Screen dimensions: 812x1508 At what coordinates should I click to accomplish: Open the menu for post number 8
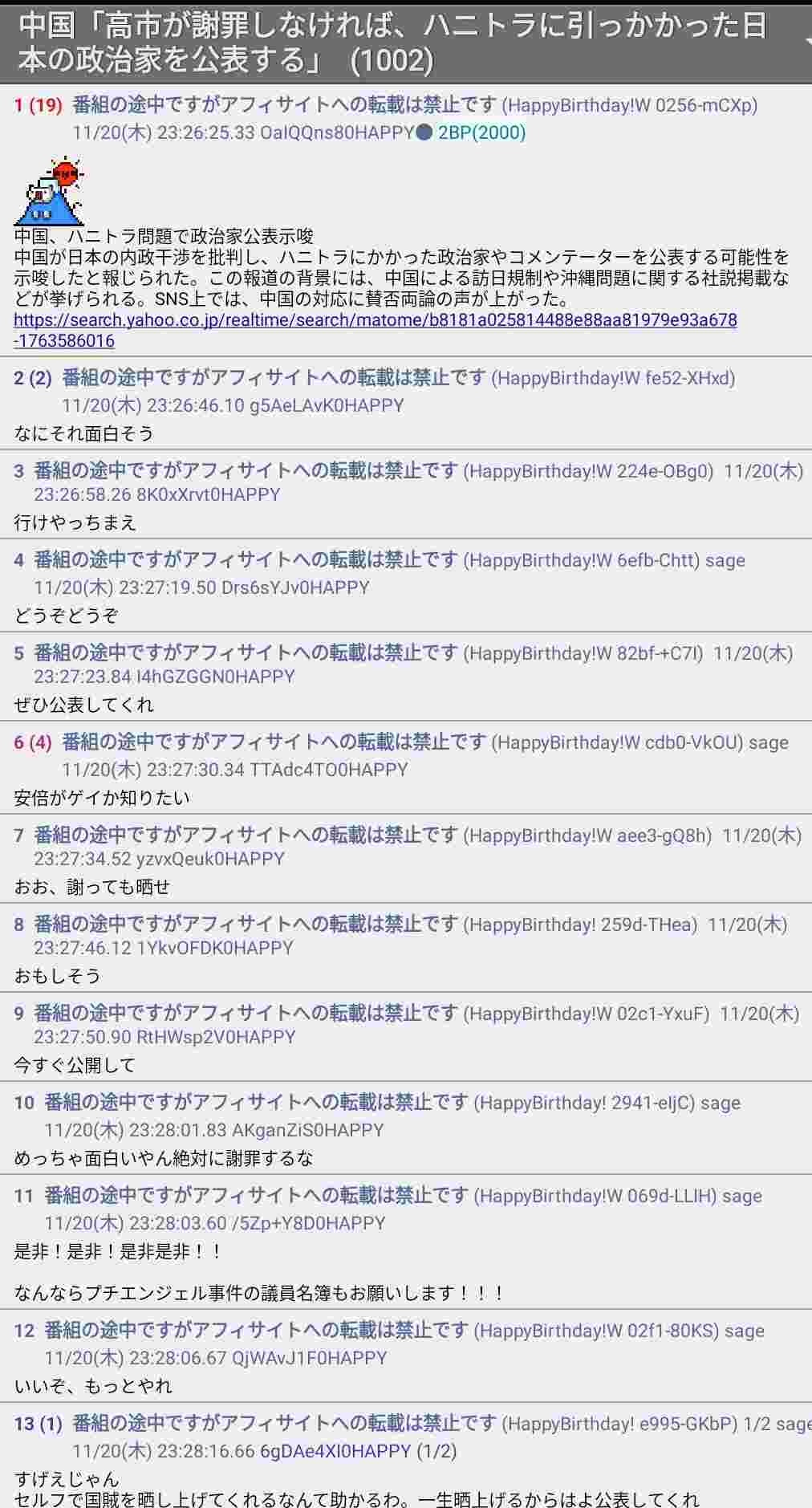18,925
